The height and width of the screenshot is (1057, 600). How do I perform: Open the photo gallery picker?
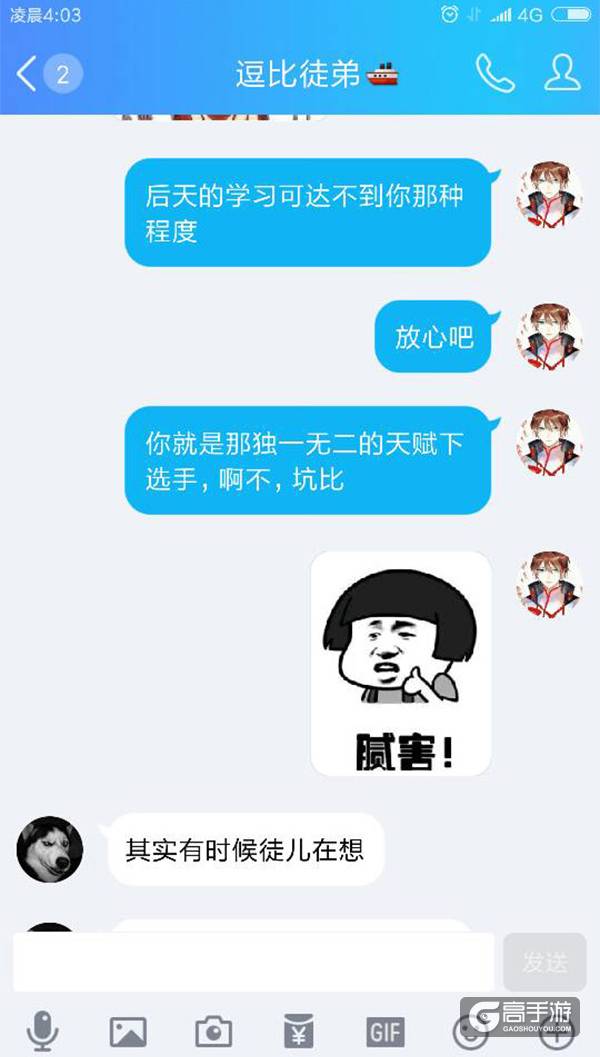tap(128, 1030)
